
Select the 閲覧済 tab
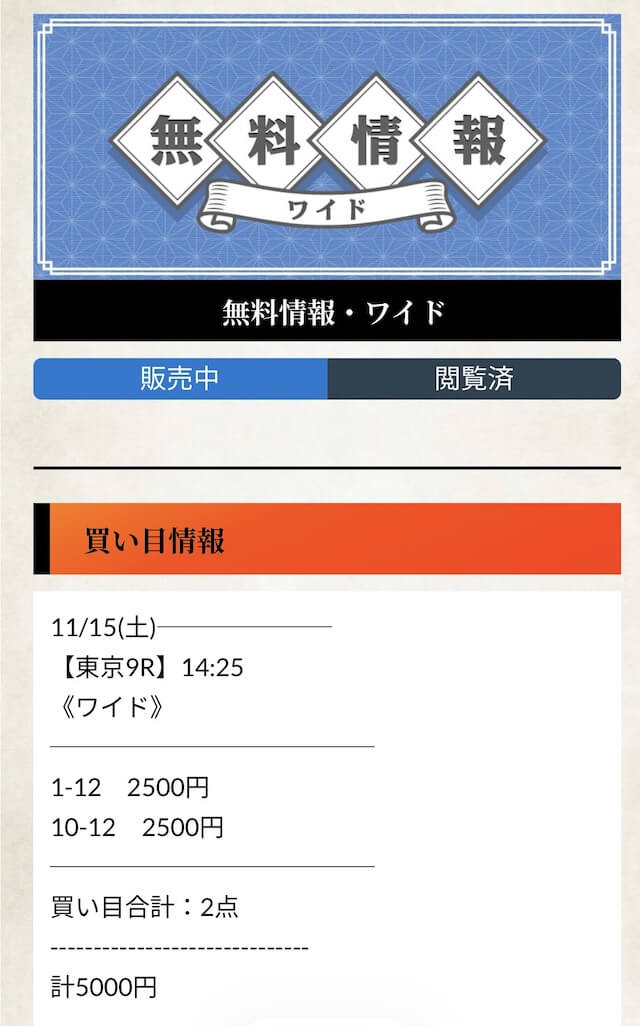pos(474,379)
